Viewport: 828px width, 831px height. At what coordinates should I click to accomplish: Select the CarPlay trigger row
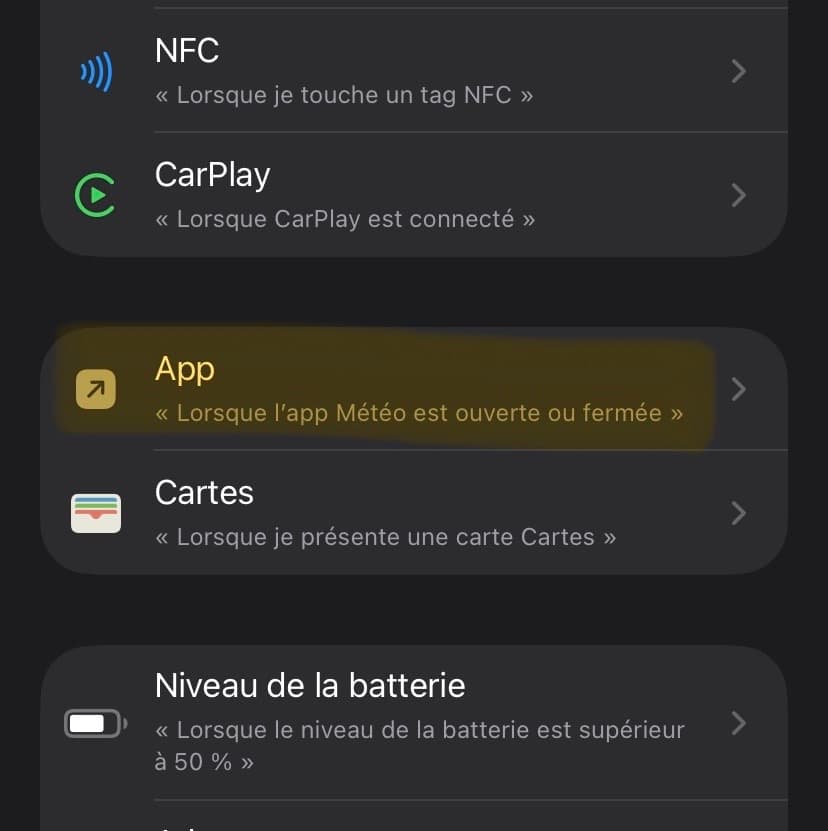(414, 194)
